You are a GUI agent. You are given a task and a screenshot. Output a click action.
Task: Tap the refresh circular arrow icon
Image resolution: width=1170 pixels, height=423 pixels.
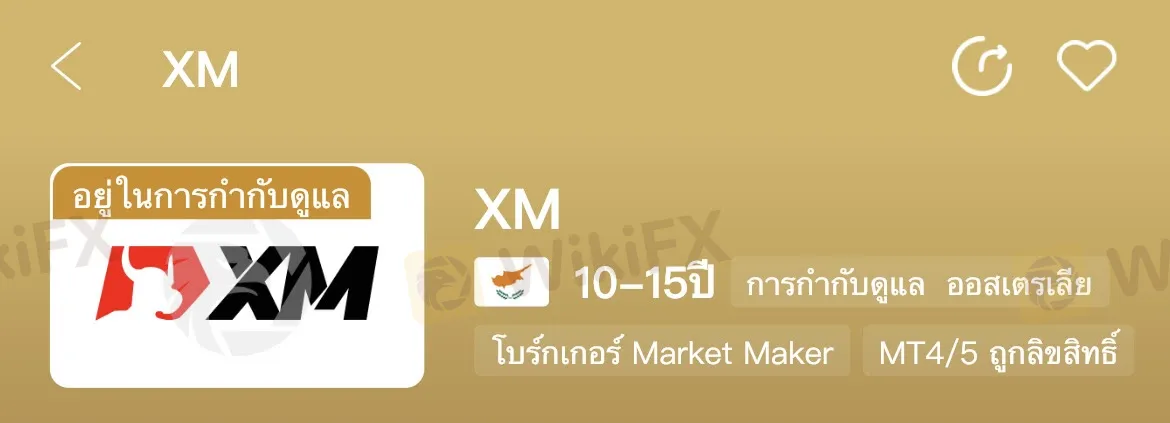point(981,68)
